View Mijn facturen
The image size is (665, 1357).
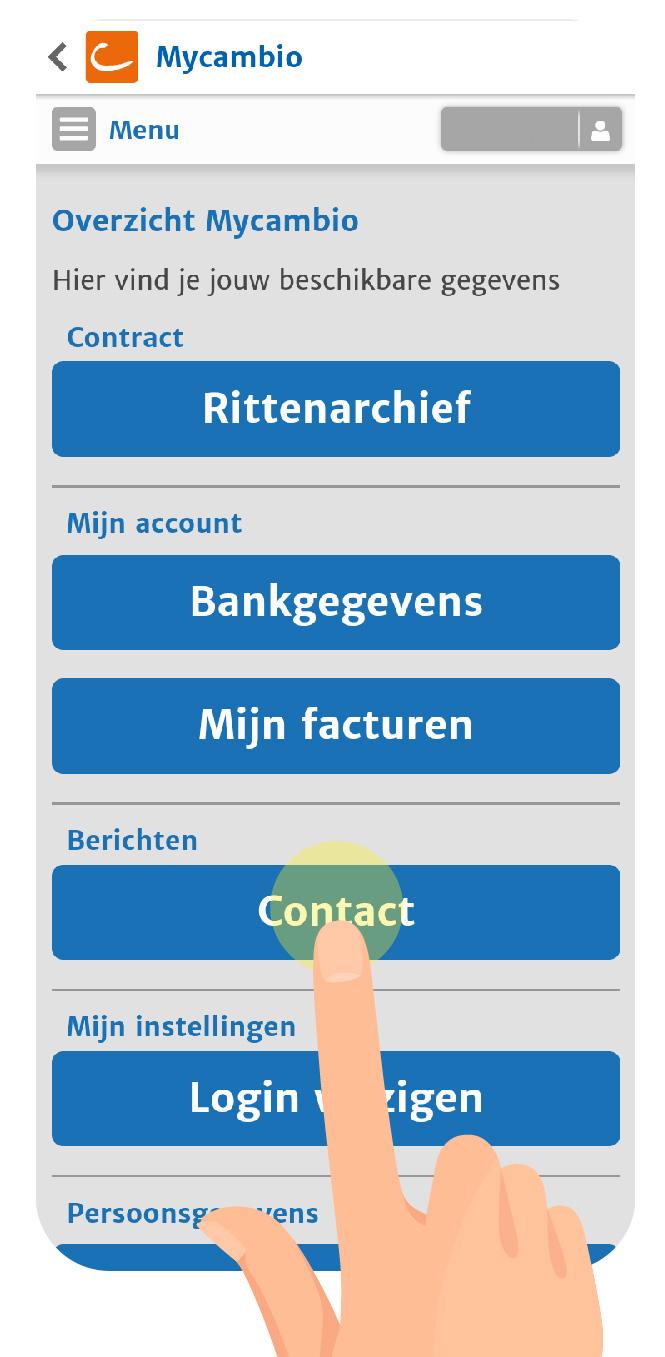click(x=335, y=725)
